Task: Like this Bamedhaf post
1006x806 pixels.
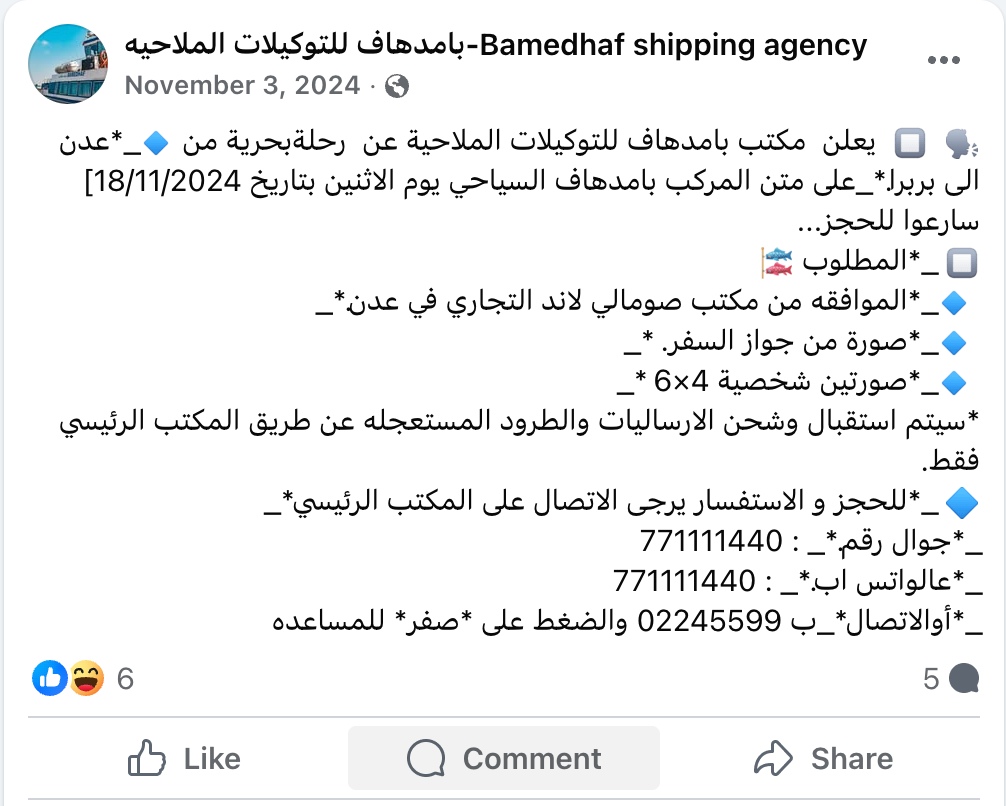Action: [x=185, y=758]
